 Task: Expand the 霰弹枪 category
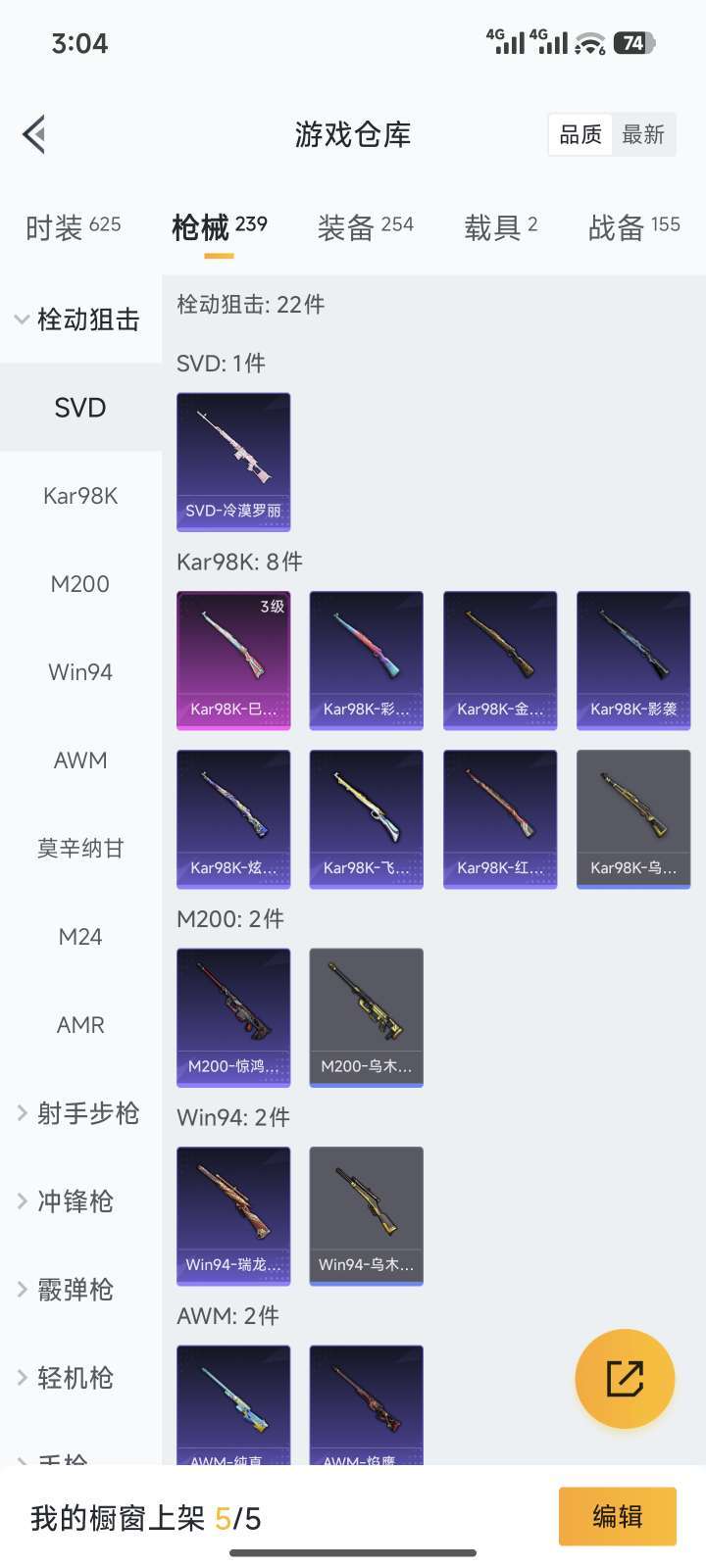(80, 1289)
